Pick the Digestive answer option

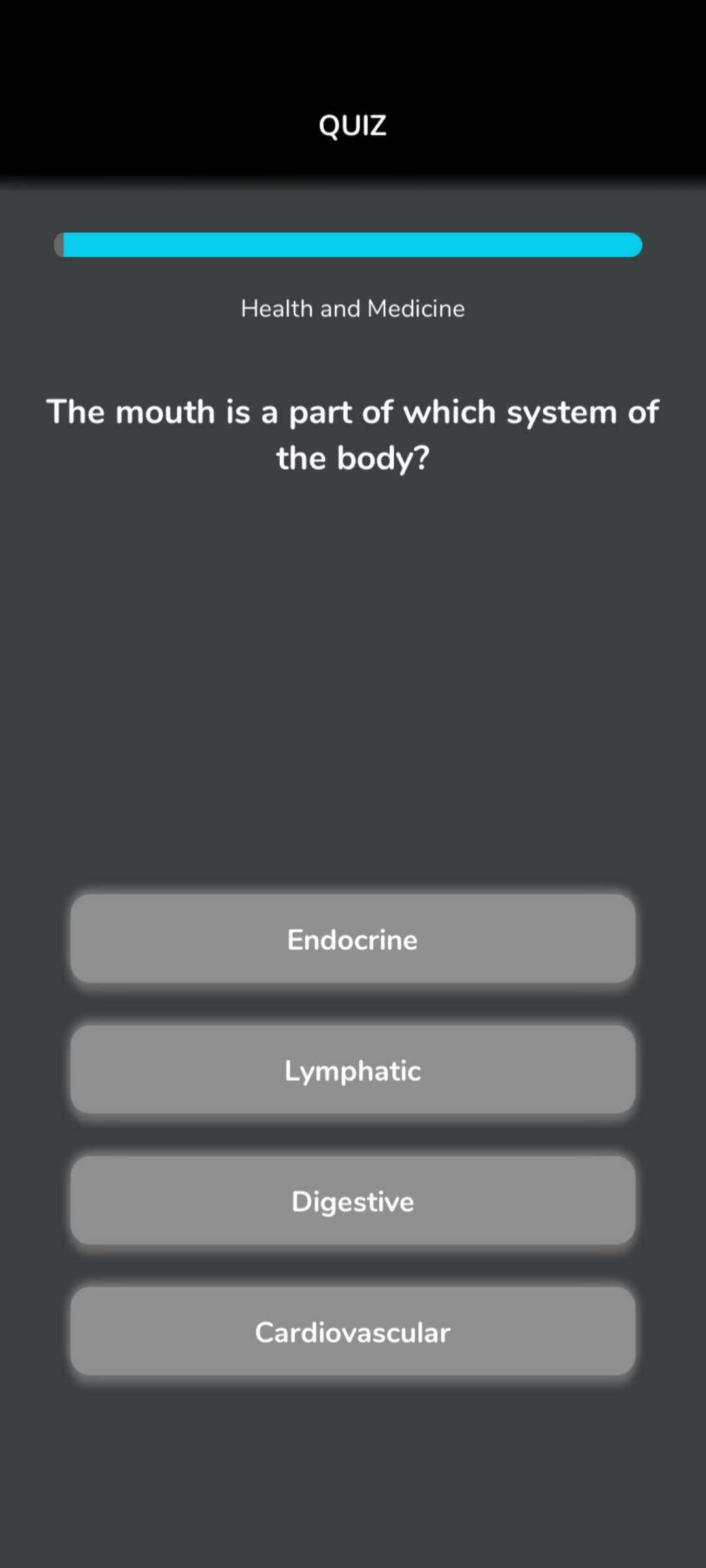tap(353, 1201)
